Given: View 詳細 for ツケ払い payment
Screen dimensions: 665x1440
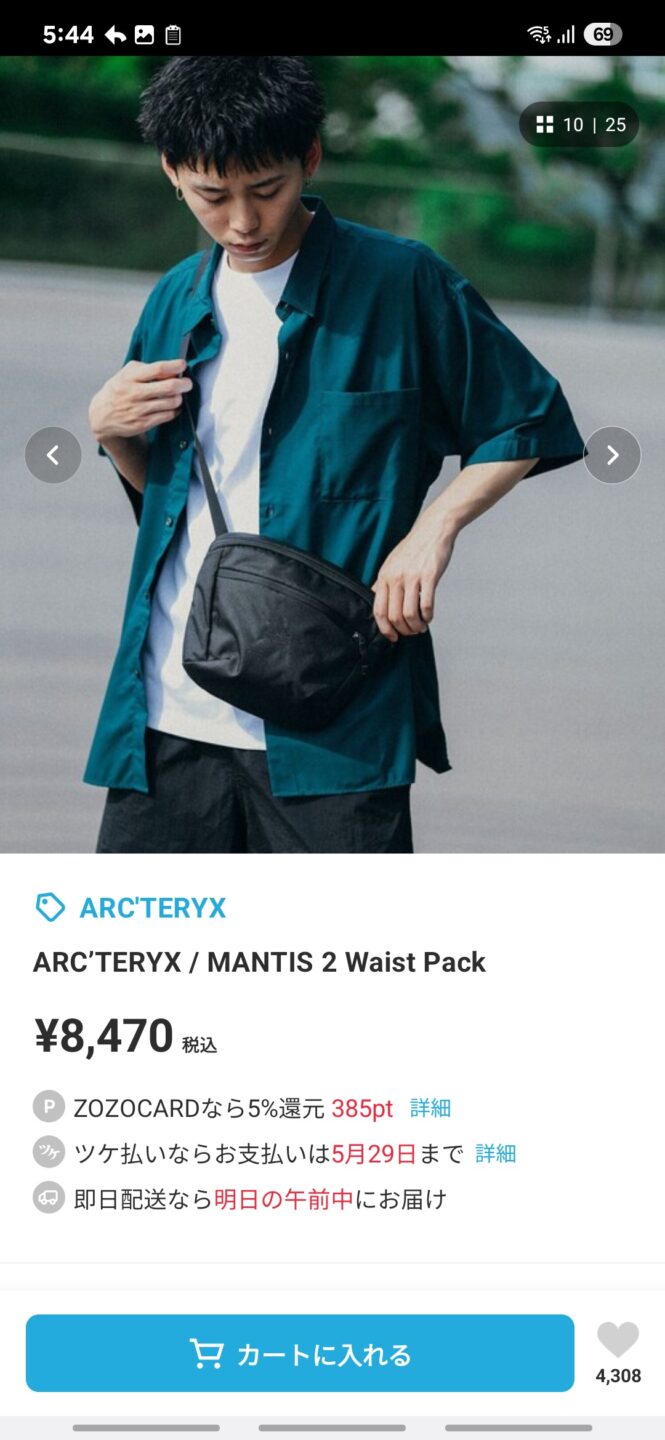Looking at the screenshot, I should click(495, 1153).
